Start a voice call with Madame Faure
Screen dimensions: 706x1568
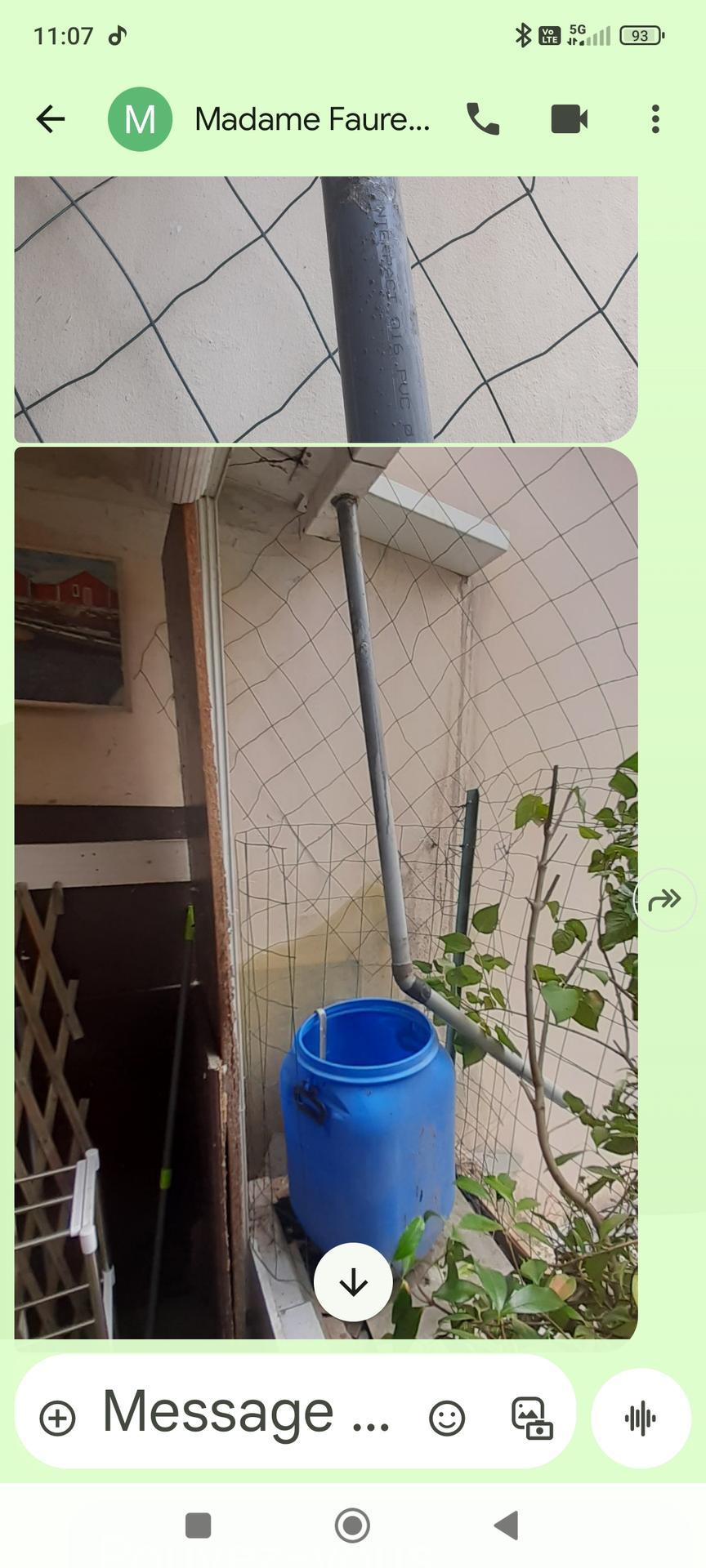click(483, 119)
